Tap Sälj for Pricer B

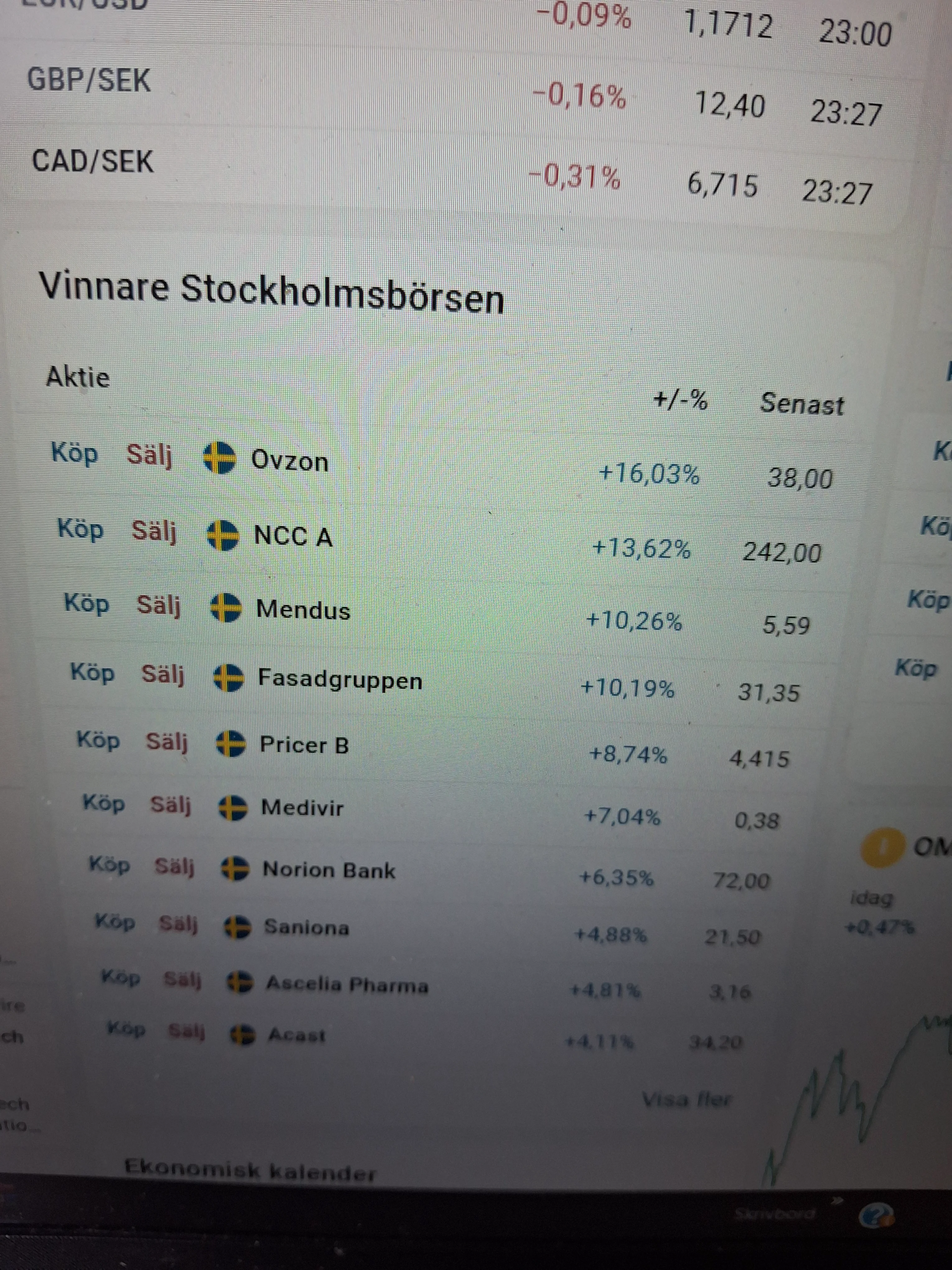point(166,741)
